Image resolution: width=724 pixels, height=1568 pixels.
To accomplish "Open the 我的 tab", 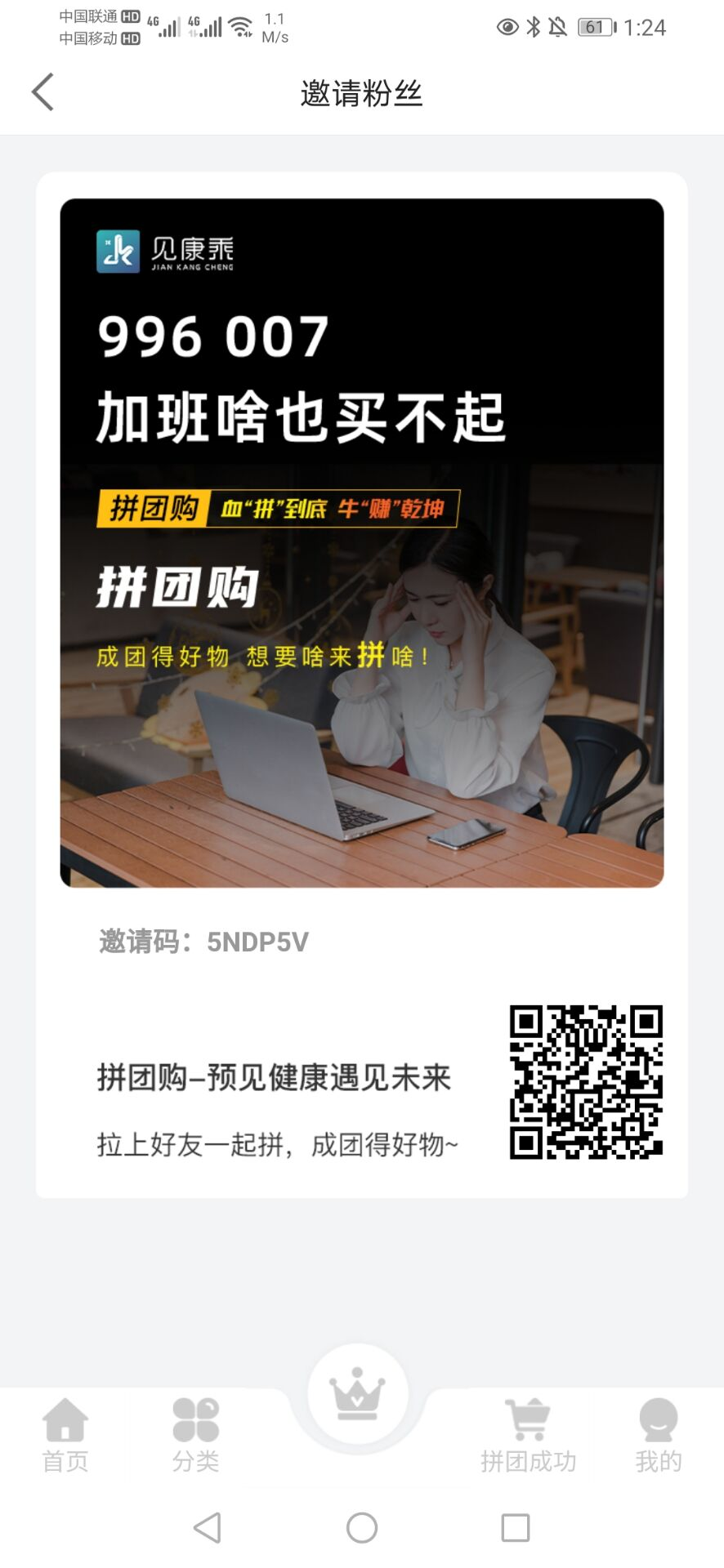I will point(658,1435).
